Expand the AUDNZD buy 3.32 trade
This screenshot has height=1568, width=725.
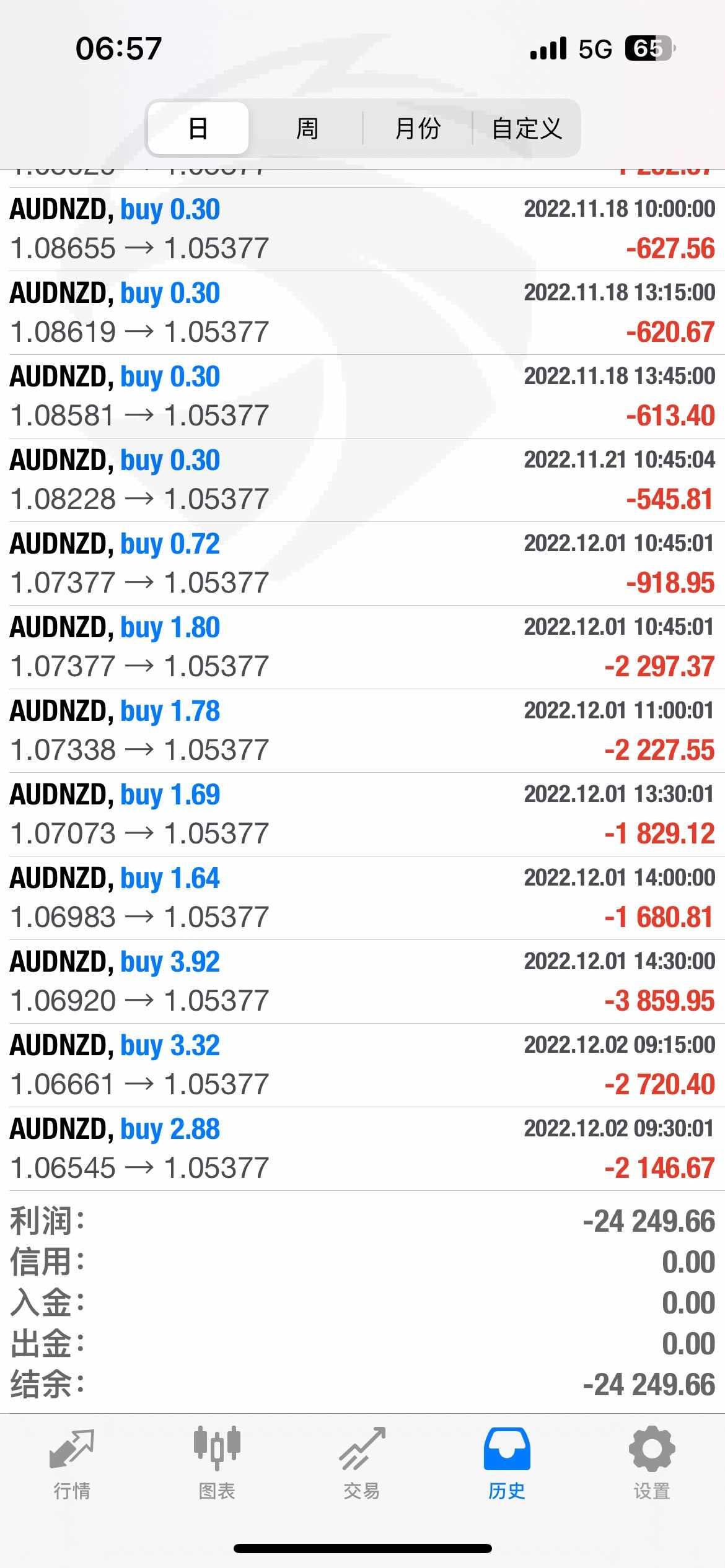(x=362, y=1065)
